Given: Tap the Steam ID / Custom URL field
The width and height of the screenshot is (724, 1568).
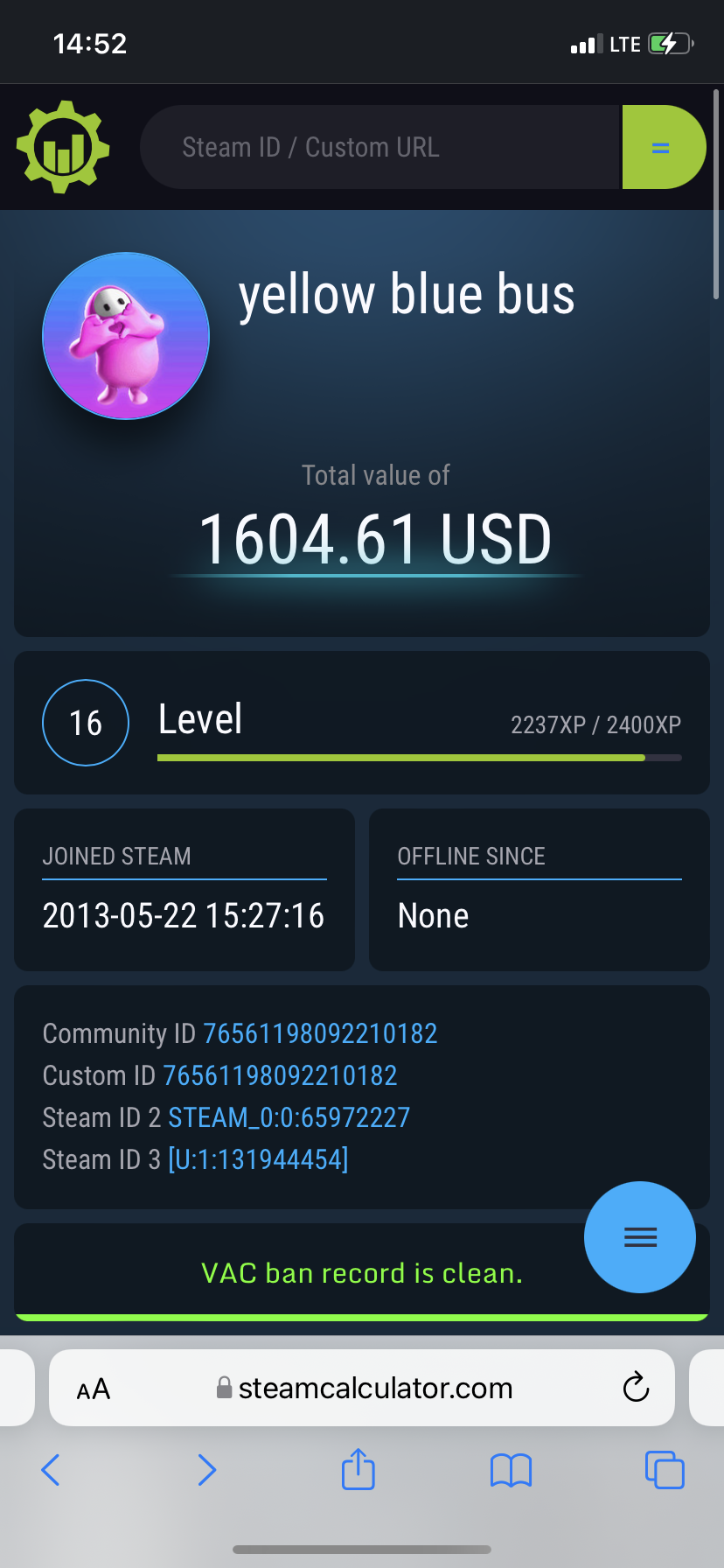Looking at the screenshot, I should point(381,147).
